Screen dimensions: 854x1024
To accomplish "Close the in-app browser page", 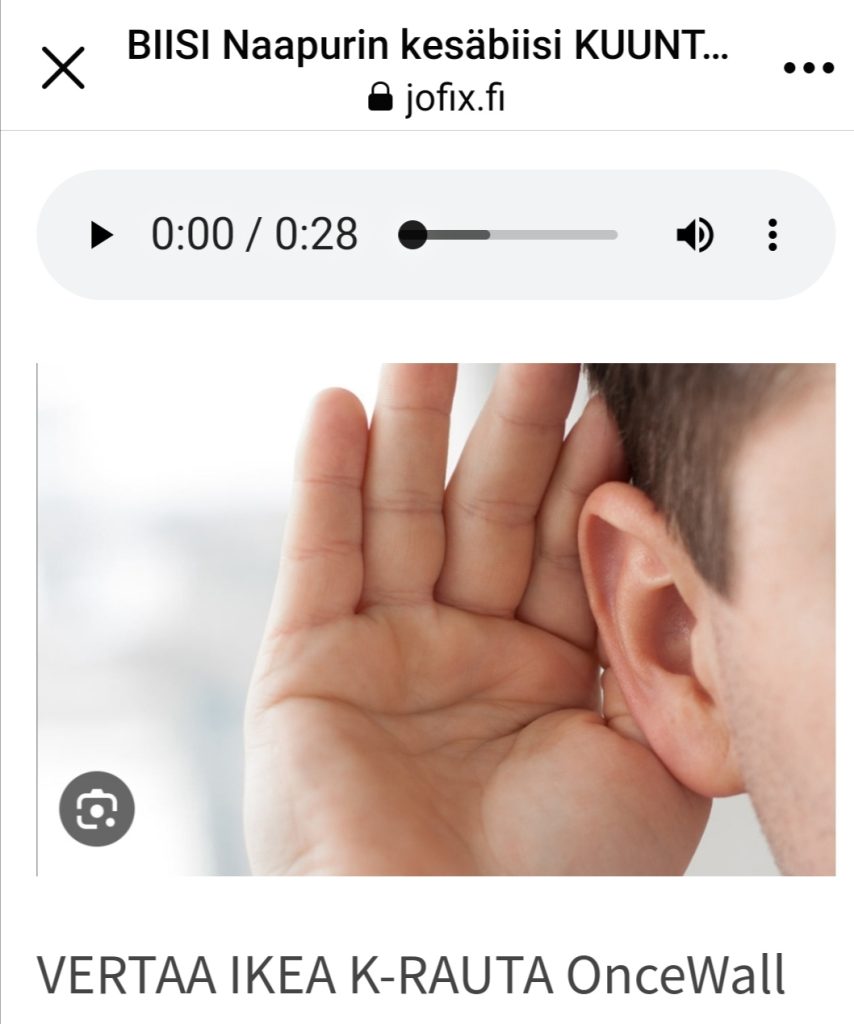I will pos(62,69).
